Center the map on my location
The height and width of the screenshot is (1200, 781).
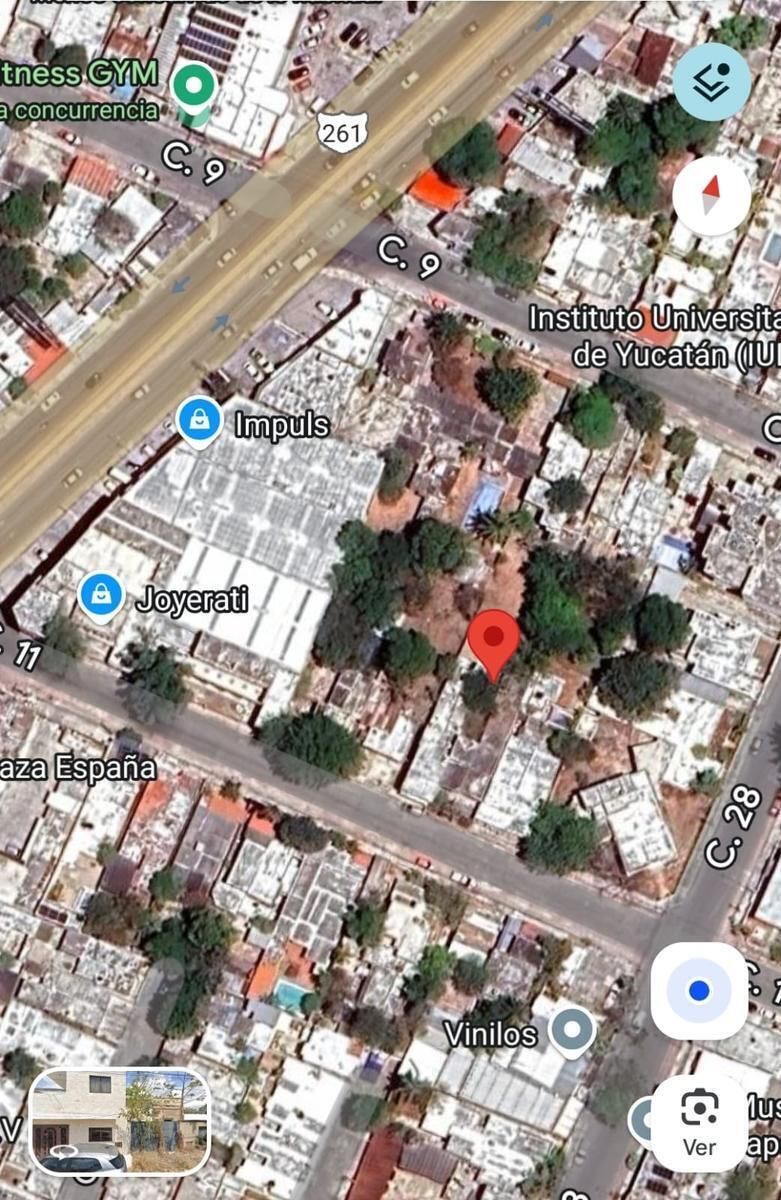point(699,990)
